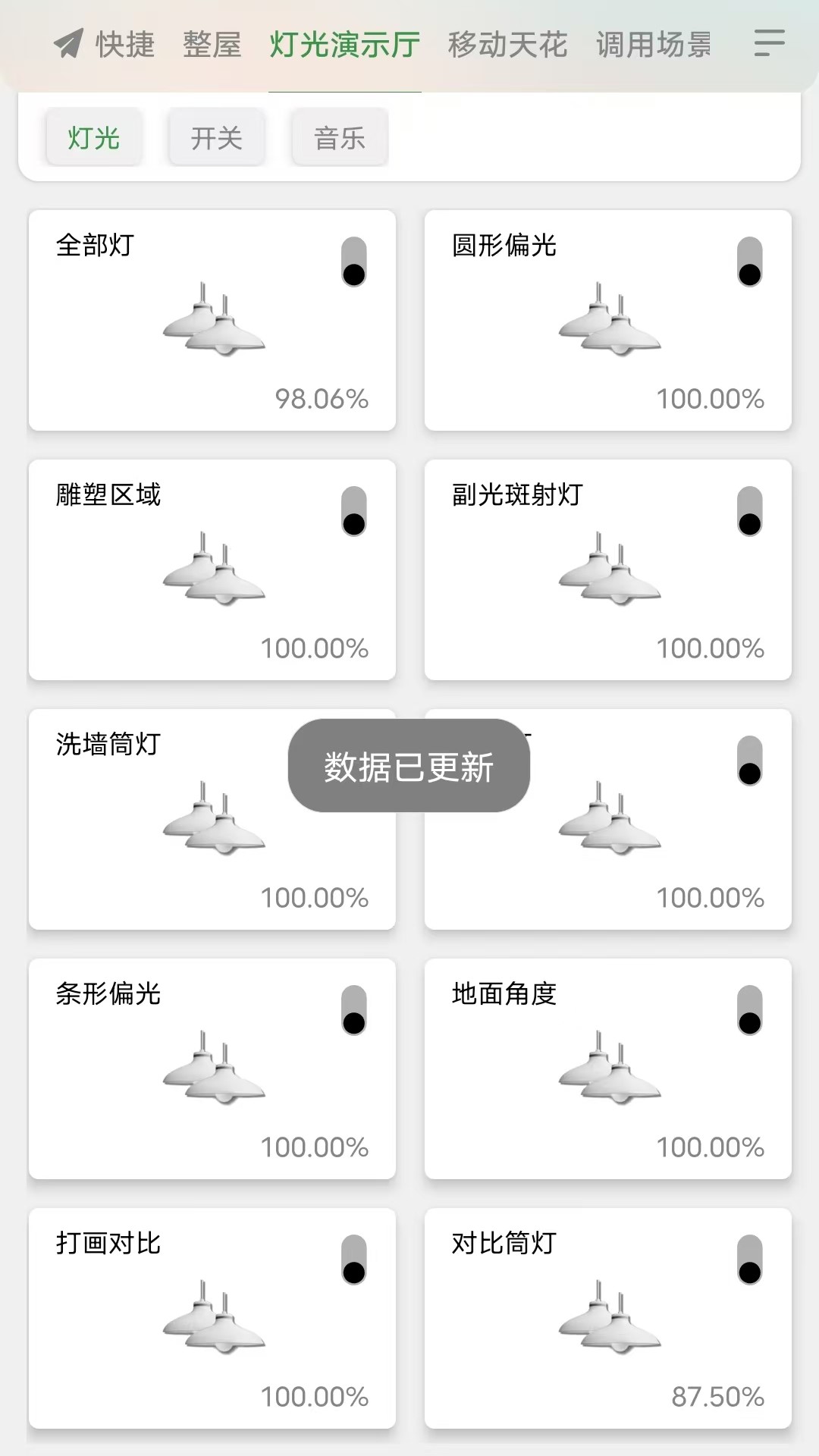The width and height of the screenshot is (819, 1456).
Task: Select the 开关 filter chip
Action: (x=217, y=138)
